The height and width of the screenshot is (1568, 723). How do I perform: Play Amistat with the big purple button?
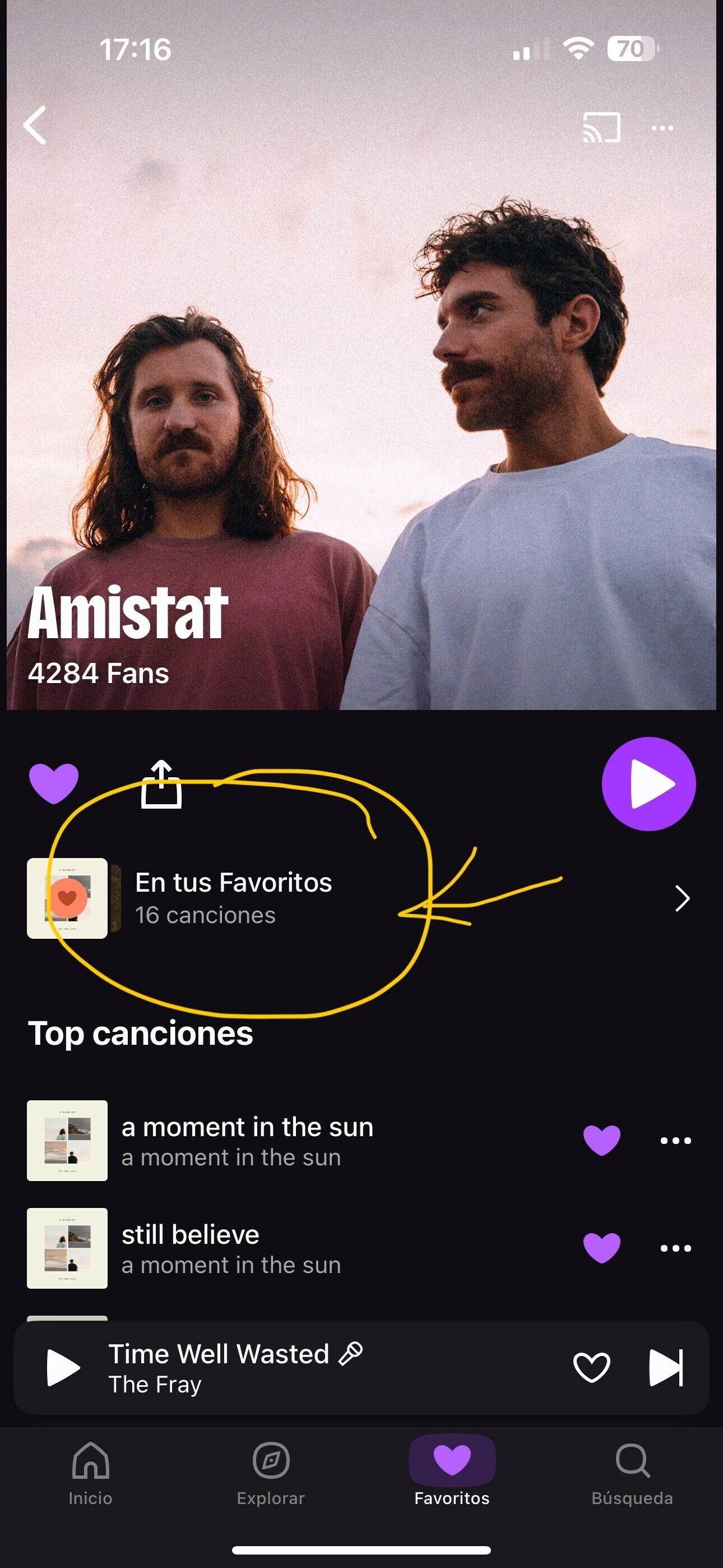648,784
